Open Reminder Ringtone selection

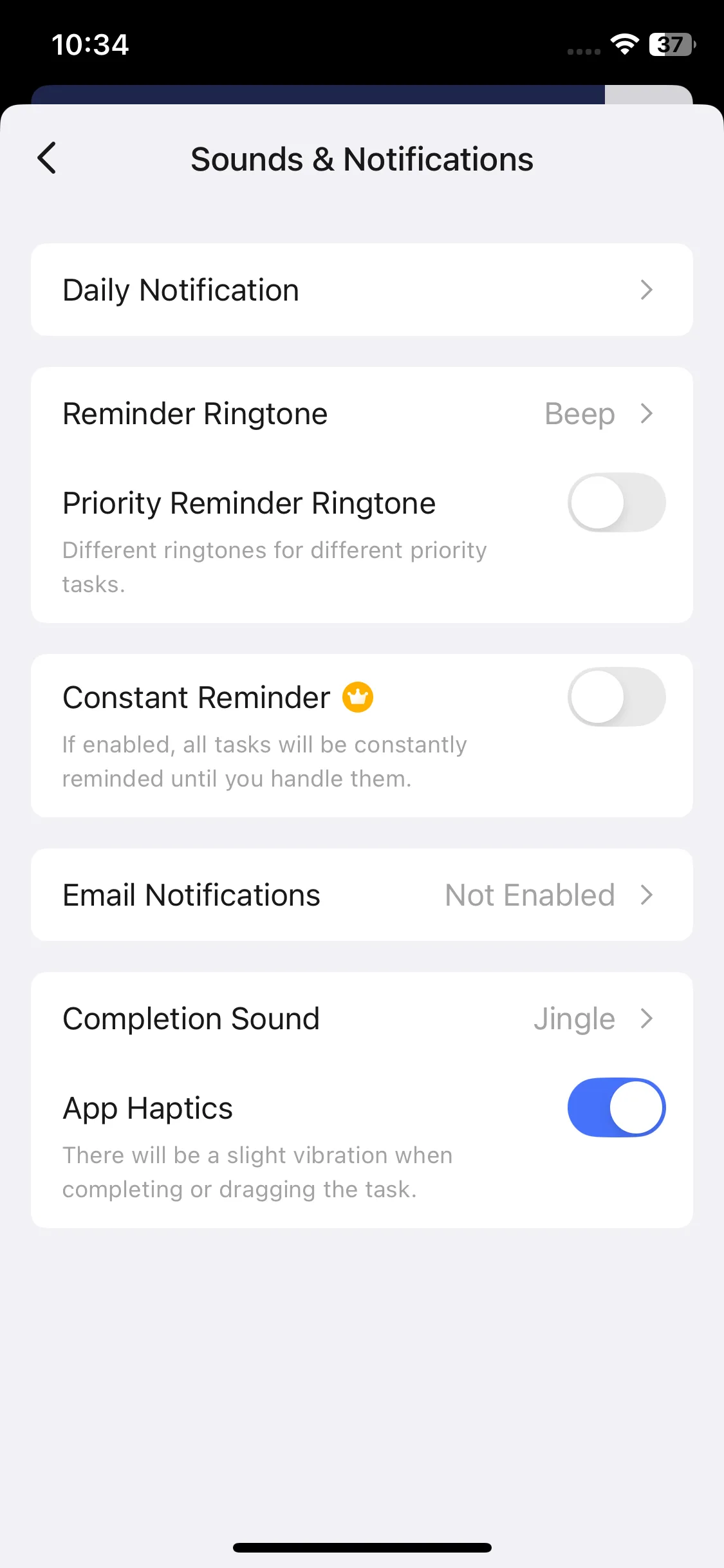(x=362, y=413)
